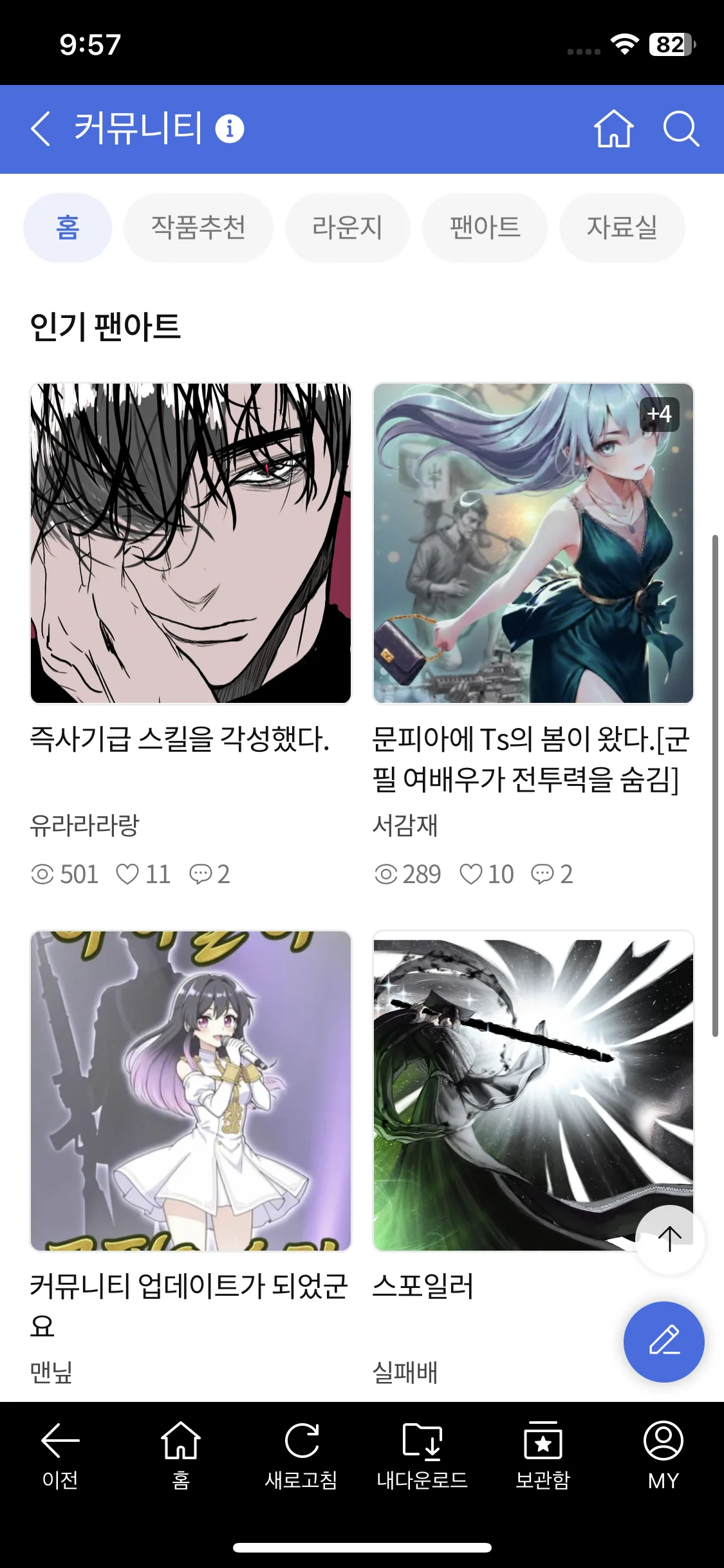Image resolution: width=724 pixels, height=1568 pixels.
Task: Open the community info icon
Action: [x=229, y=129]
